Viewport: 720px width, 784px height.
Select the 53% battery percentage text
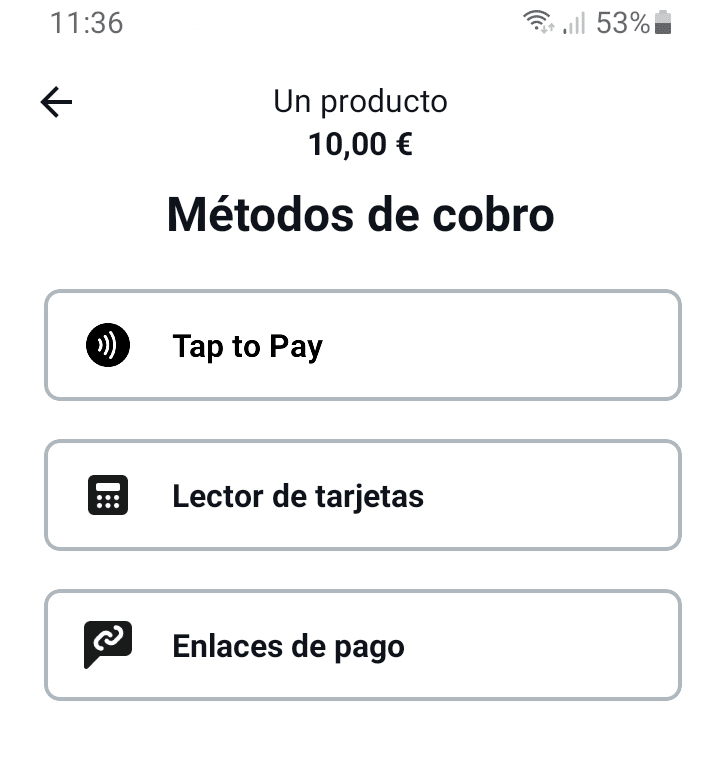pos(623,22)
